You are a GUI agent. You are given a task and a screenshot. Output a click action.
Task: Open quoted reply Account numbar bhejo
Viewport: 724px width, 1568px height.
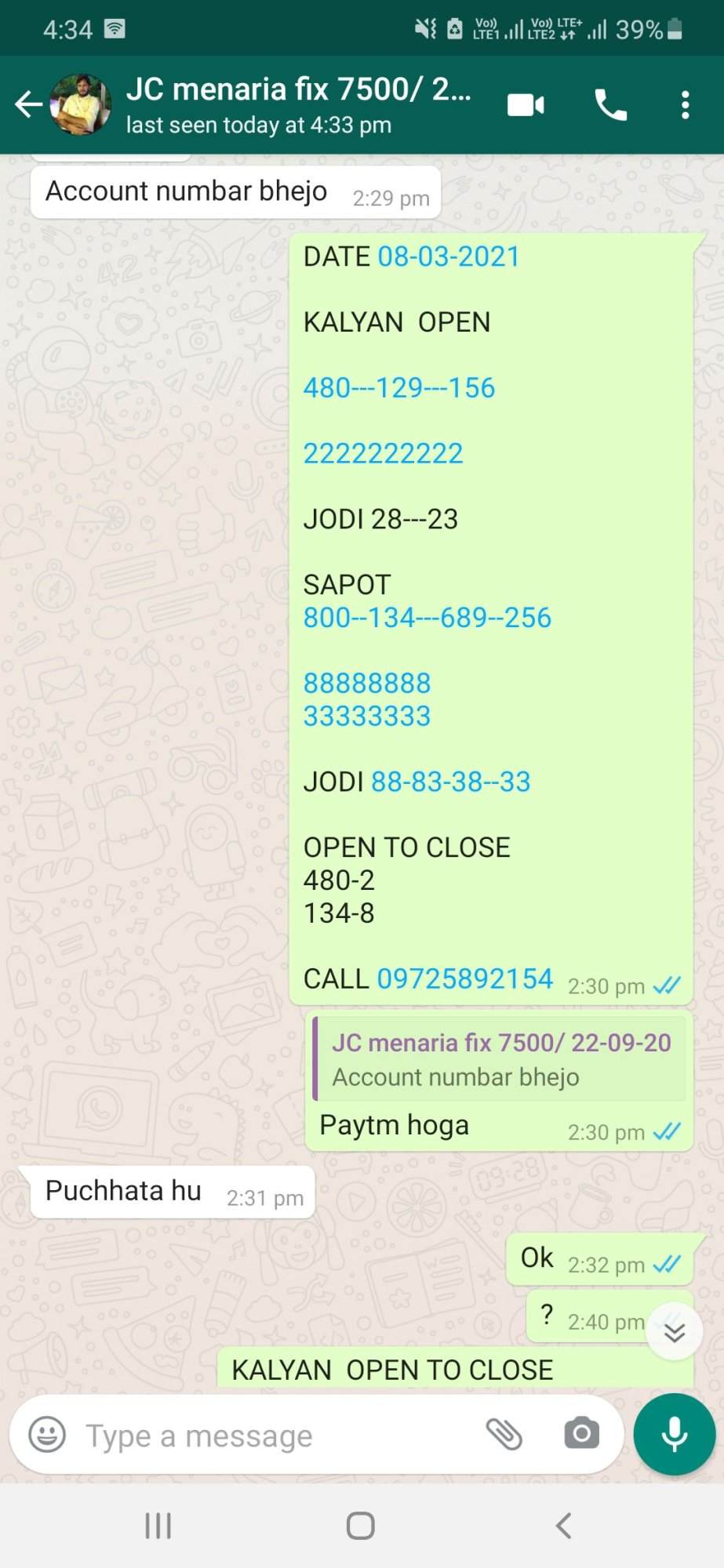click(500, 1059)
